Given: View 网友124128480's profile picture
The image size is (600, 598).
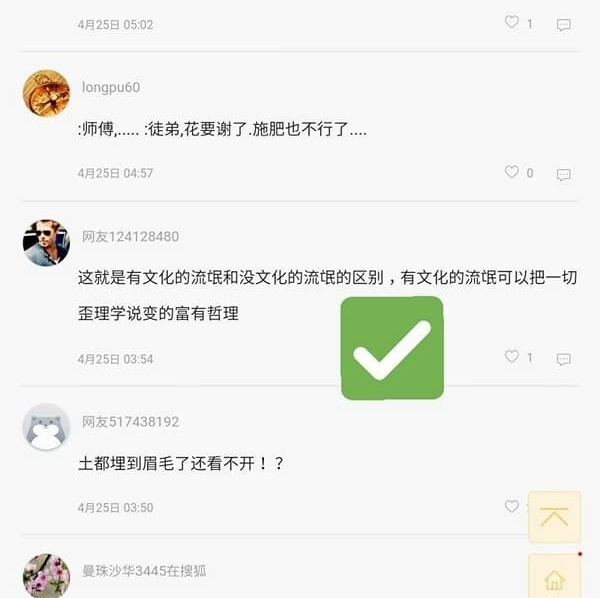Looking at the screenshot, I should (46, 243).
